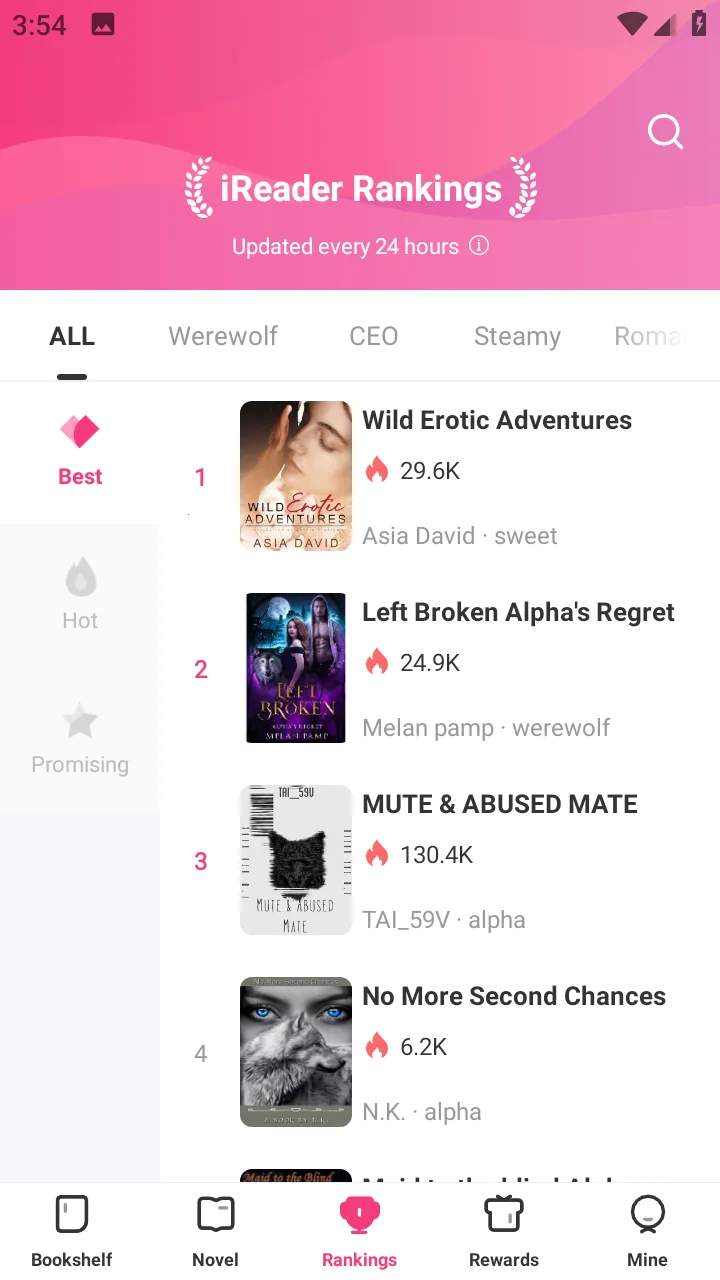Image resolution: width=720 pixels, height=1280 pixels.
Task: Switch to the Werewolf category tab
Action: tap(223, 336)
